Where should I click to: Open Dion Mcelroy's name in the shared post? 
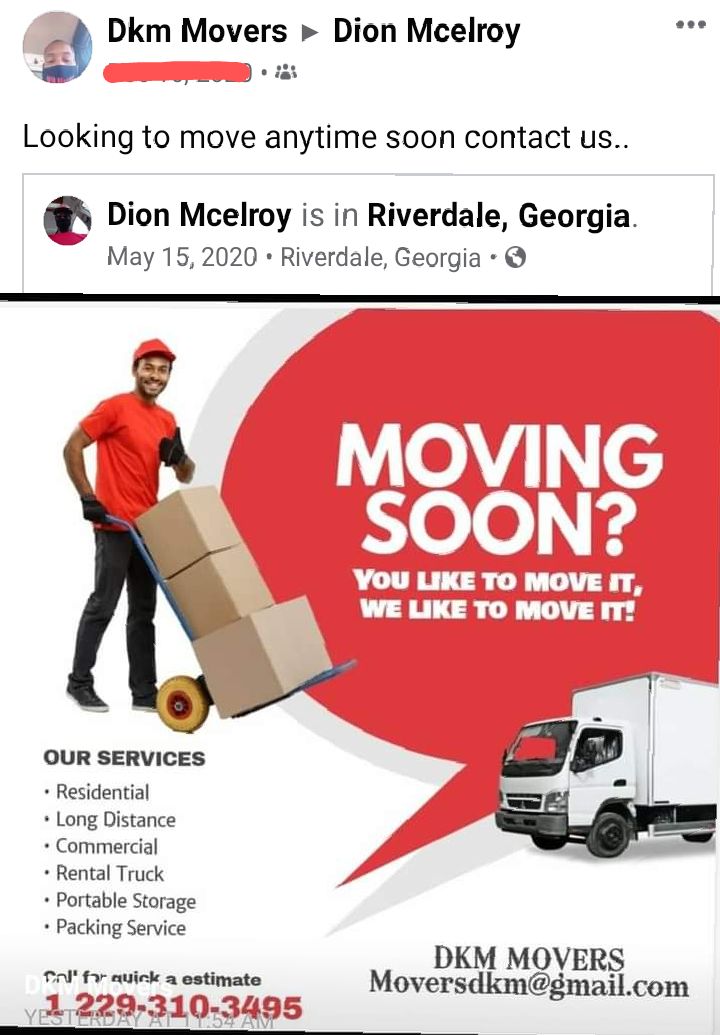pyautogui.click(x=199, y=214)
